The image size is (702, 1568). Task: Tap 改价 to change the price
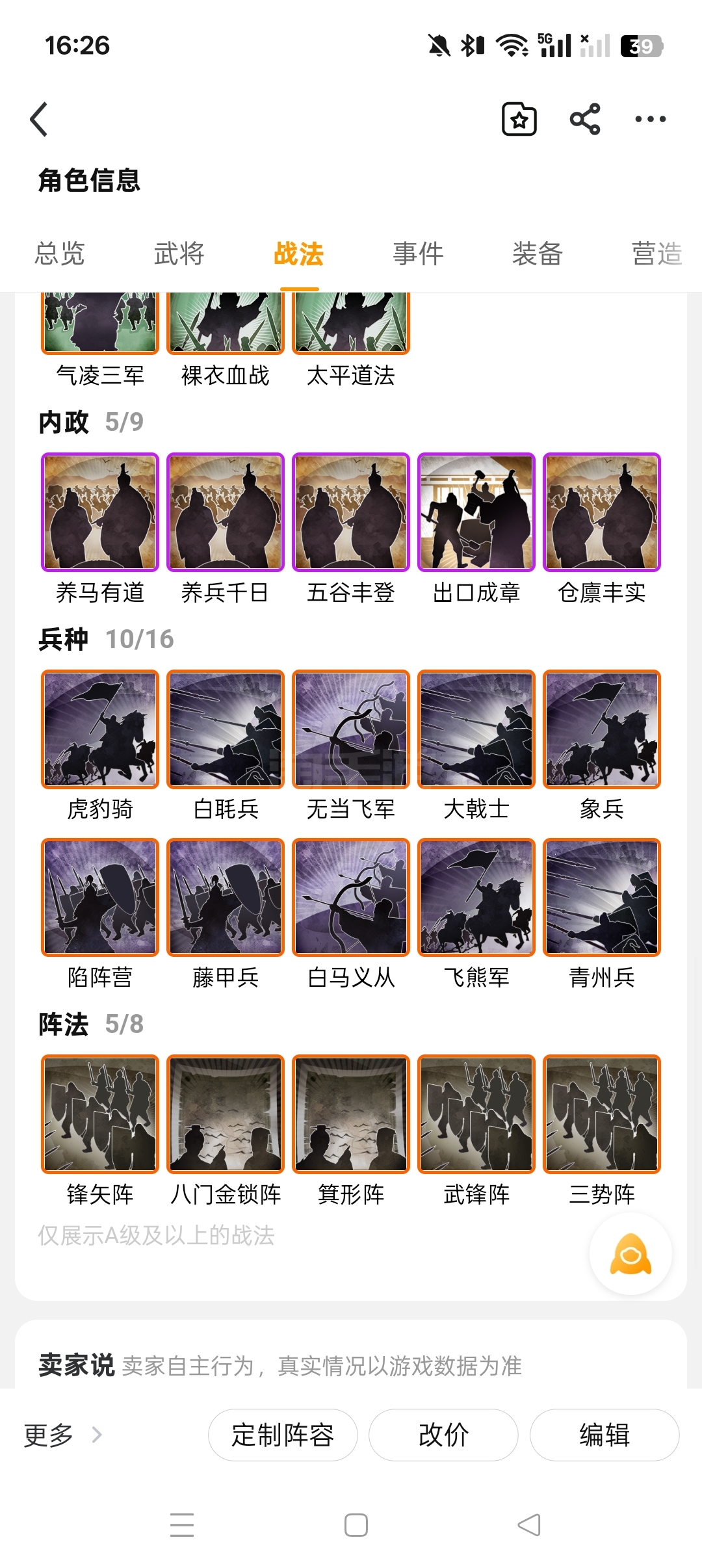pyautogui.click(x=443, y=1435)
